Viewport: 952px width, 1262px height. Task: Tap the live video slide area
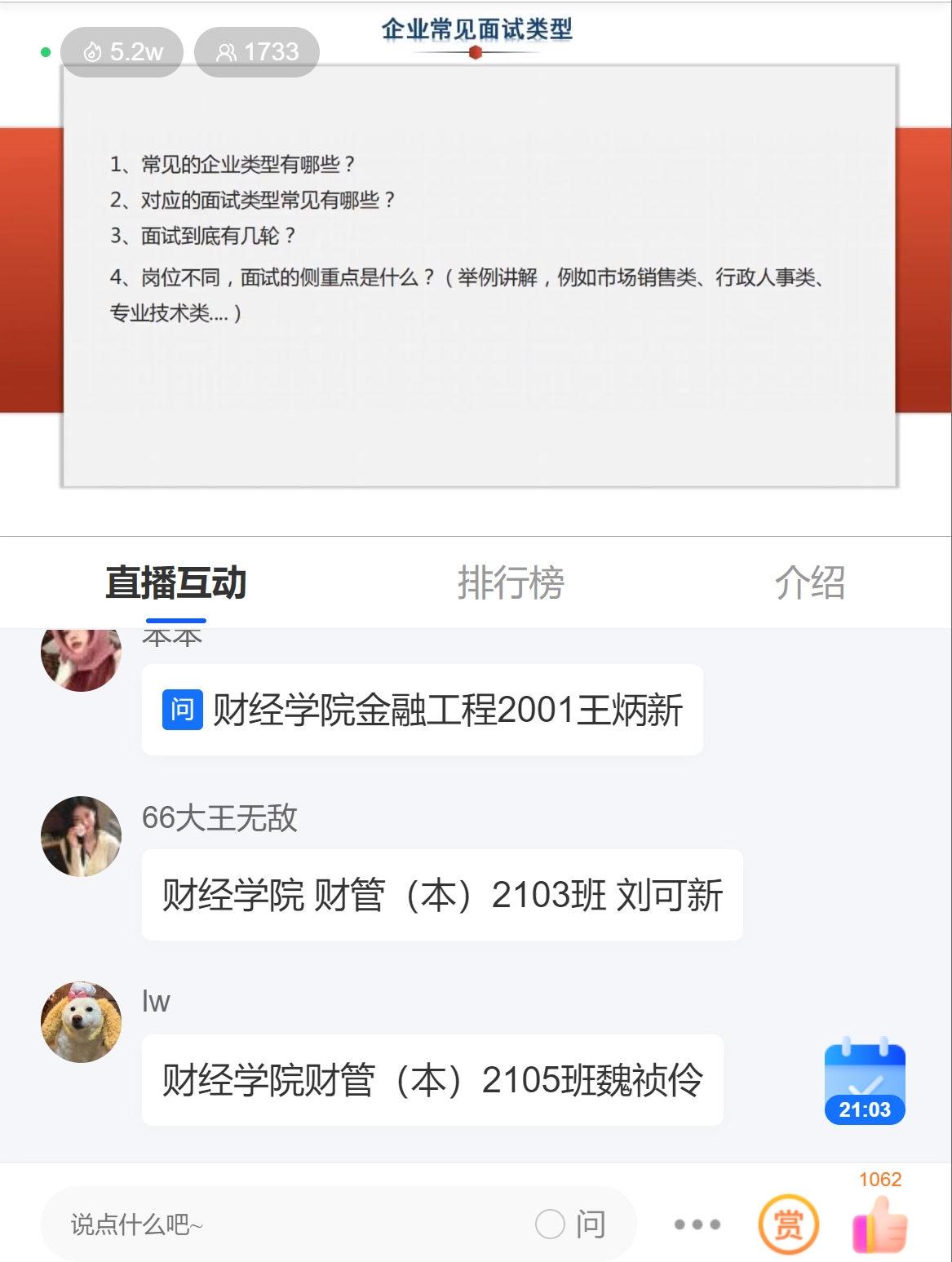480,277
